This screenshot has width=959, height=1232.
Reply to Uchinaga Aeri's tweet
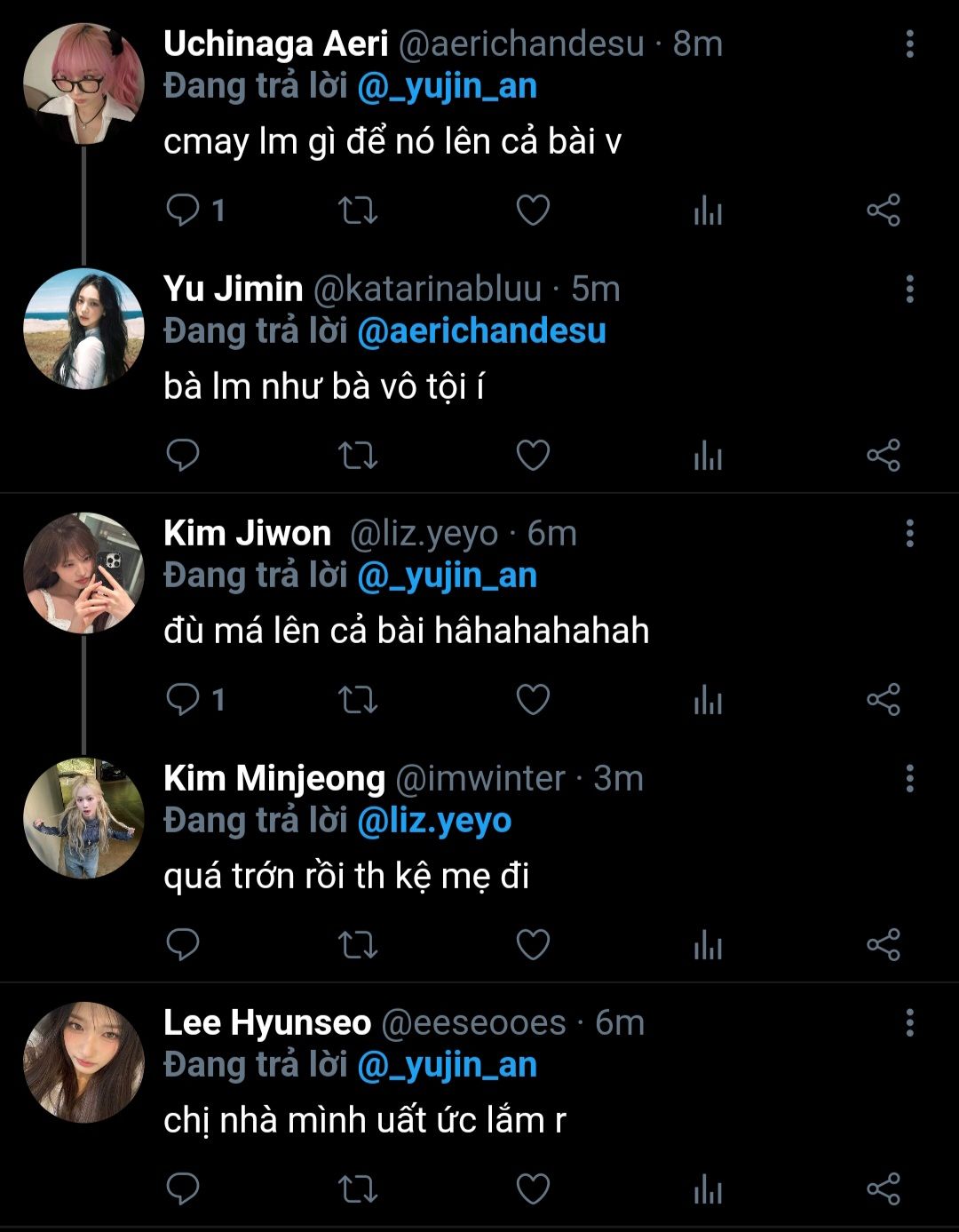184,211
